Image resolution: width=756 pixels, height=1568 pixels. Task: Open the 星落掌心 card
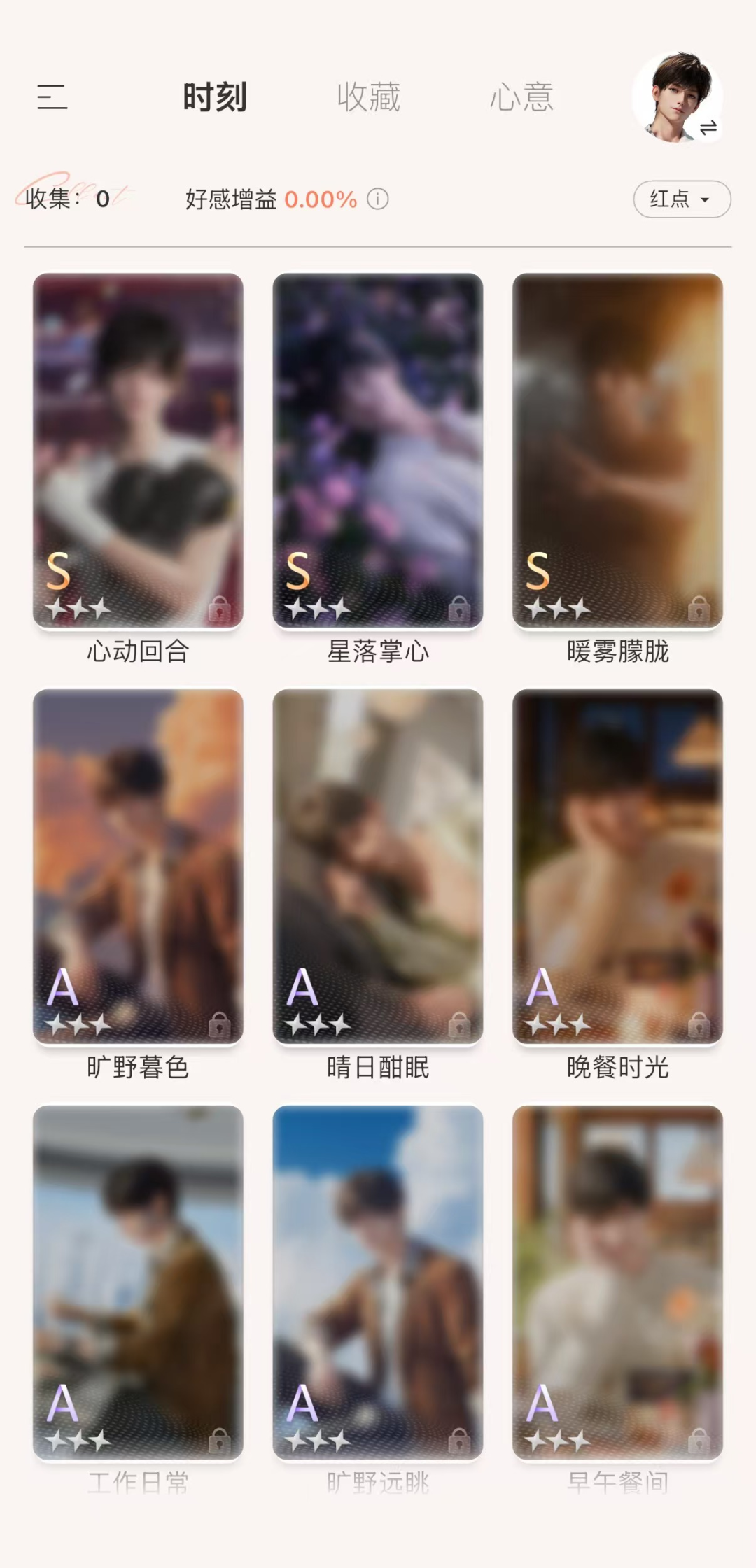[x=378, y=450]
